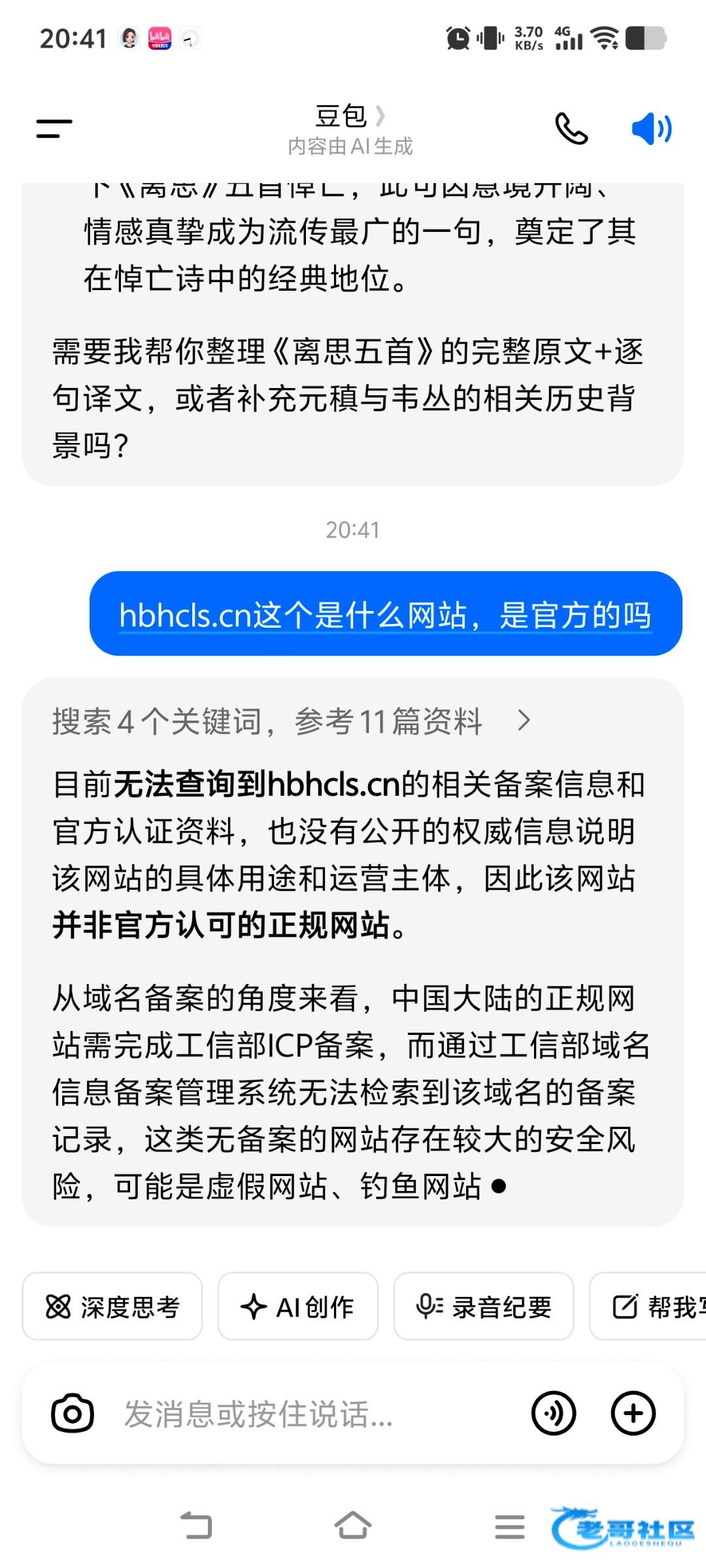Open the hamburger menu drawer

click(54, 129)
